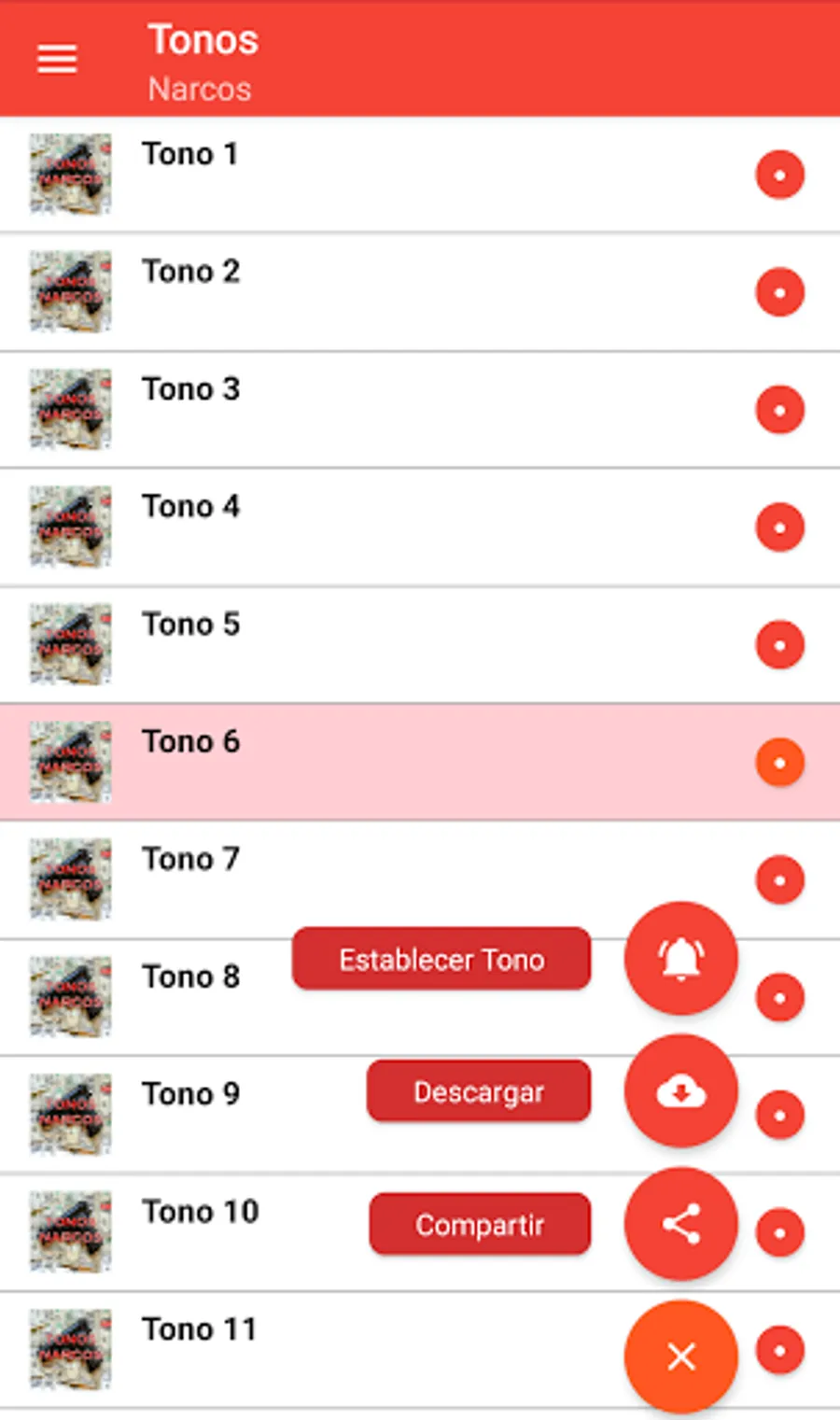The height and width of the screenshot is (1420, 840).
Task: Open the Tono 3 row
Action: point(373,410)
